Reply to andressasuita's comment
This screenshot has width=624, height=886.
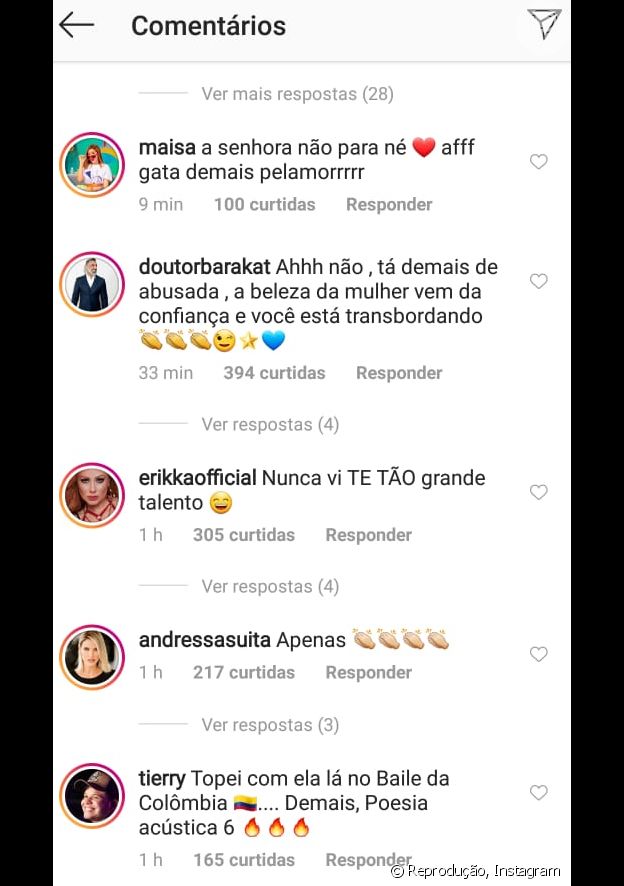coord(368,672)
